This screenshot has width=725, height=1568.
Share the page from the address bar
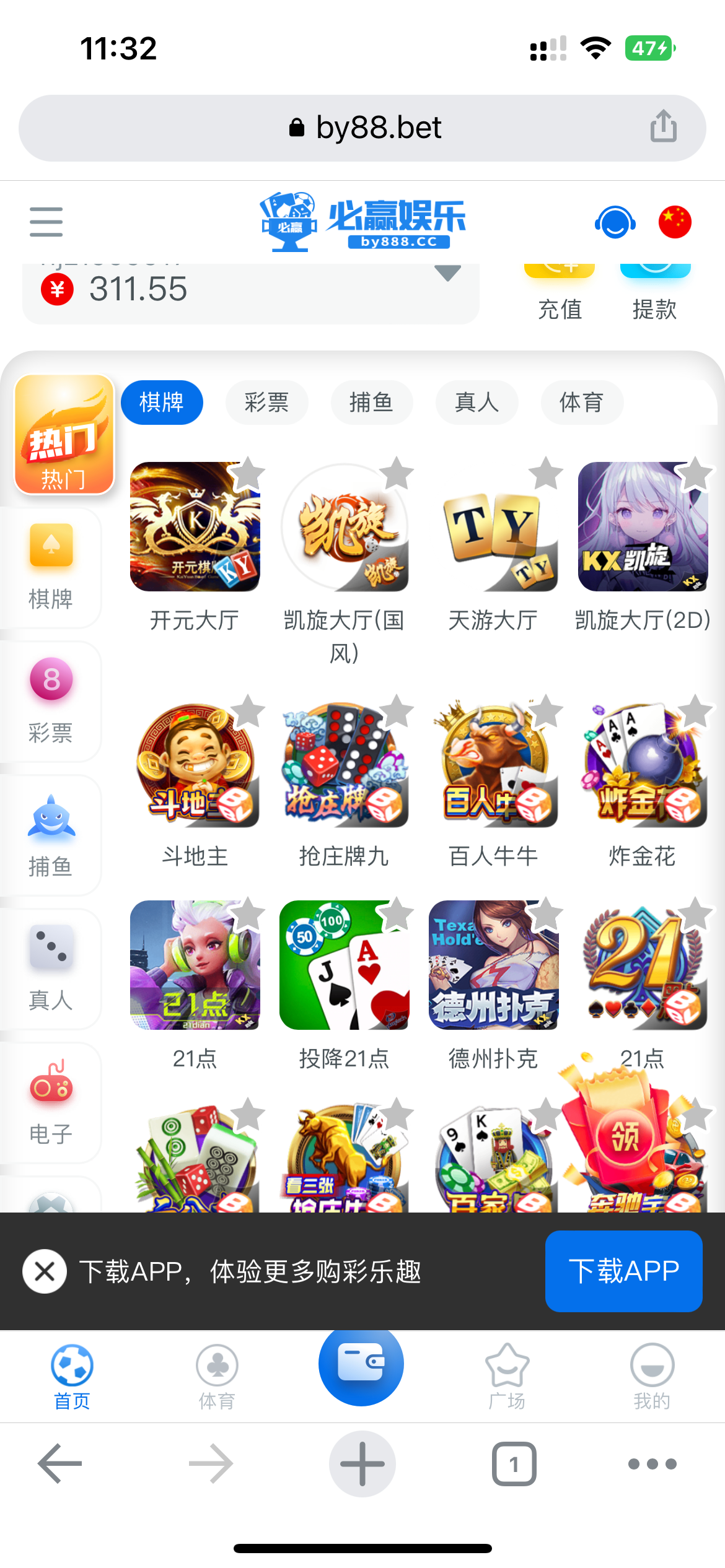pos(663,127)
